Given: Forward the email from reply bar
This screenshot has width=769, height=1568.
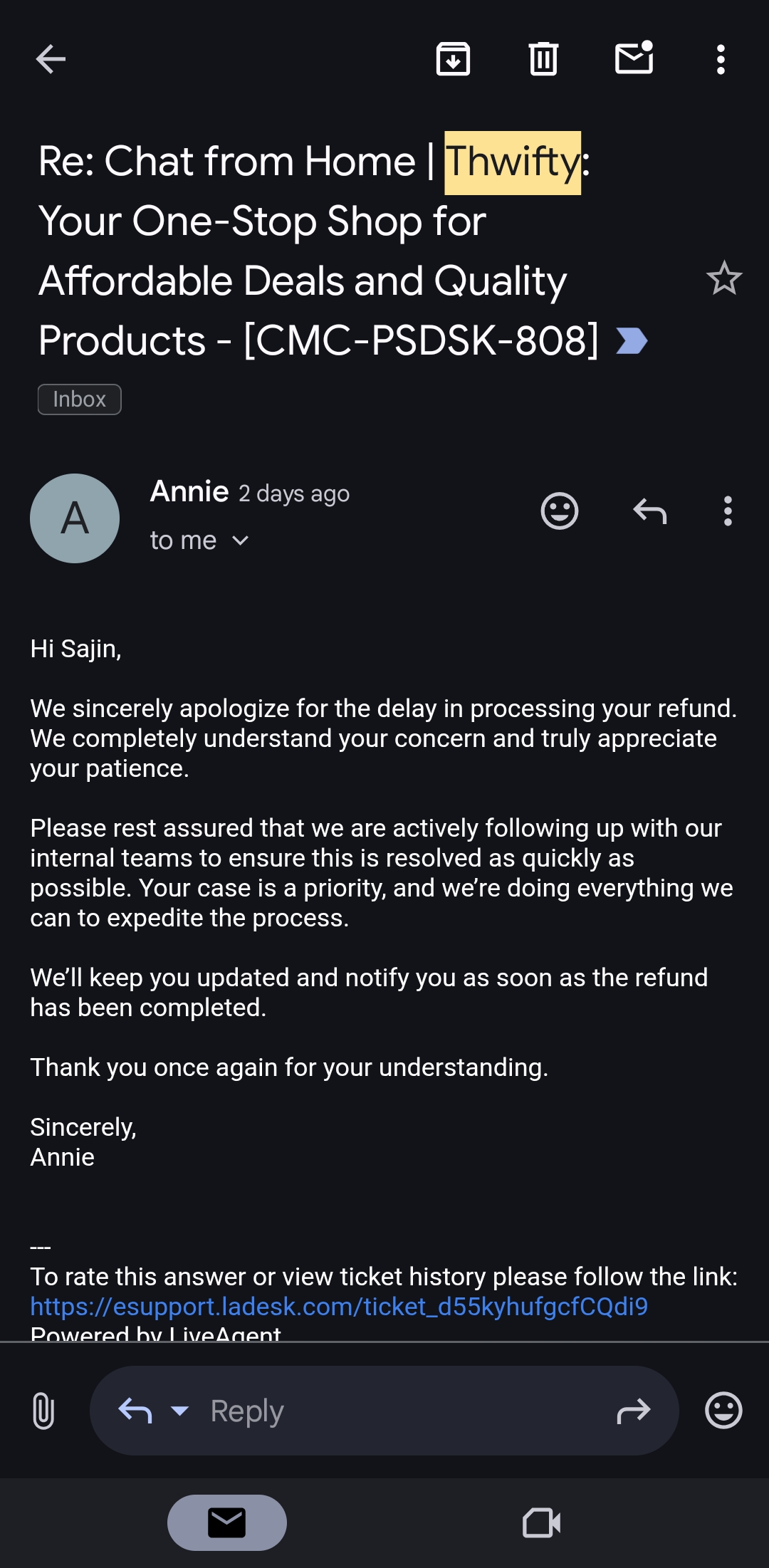Looking at the screenshot, I should (x=634, y=1411).
